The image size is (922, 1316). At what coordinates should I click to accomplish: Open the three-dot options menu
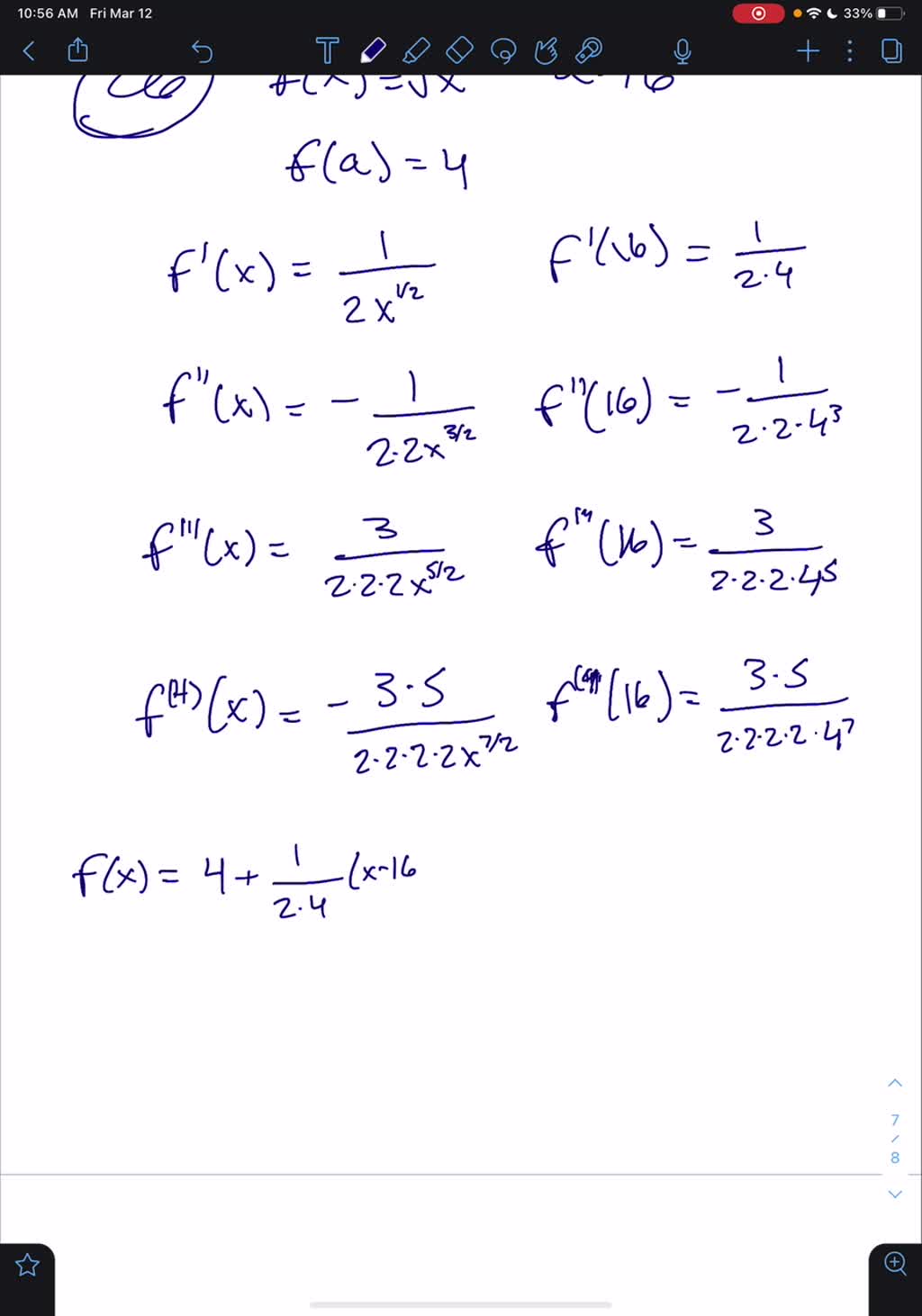(x=847, y=52)
